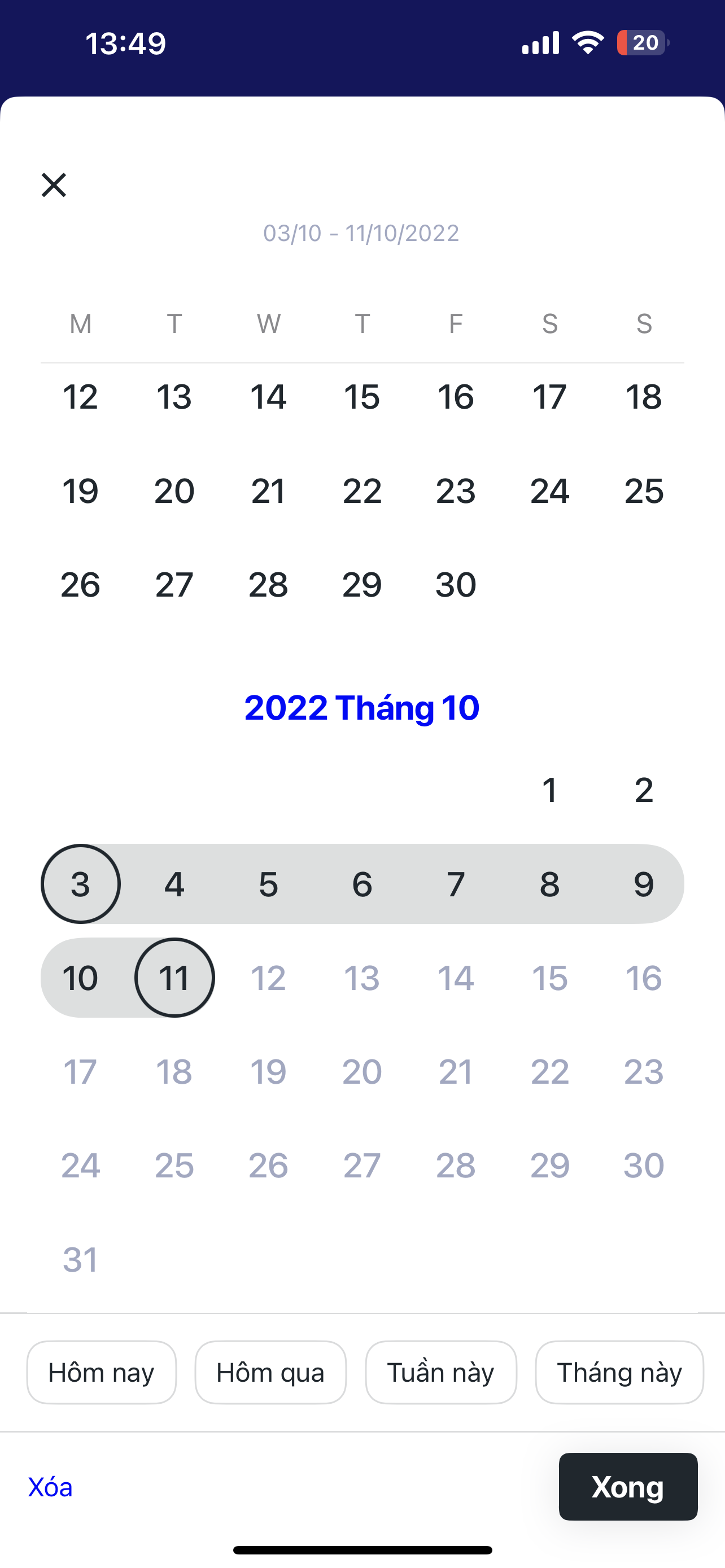Image resolution: width=725 pixels, height=1568 pixels.
Task: Choose October 9 at the row end
Action: click(644, 884)
